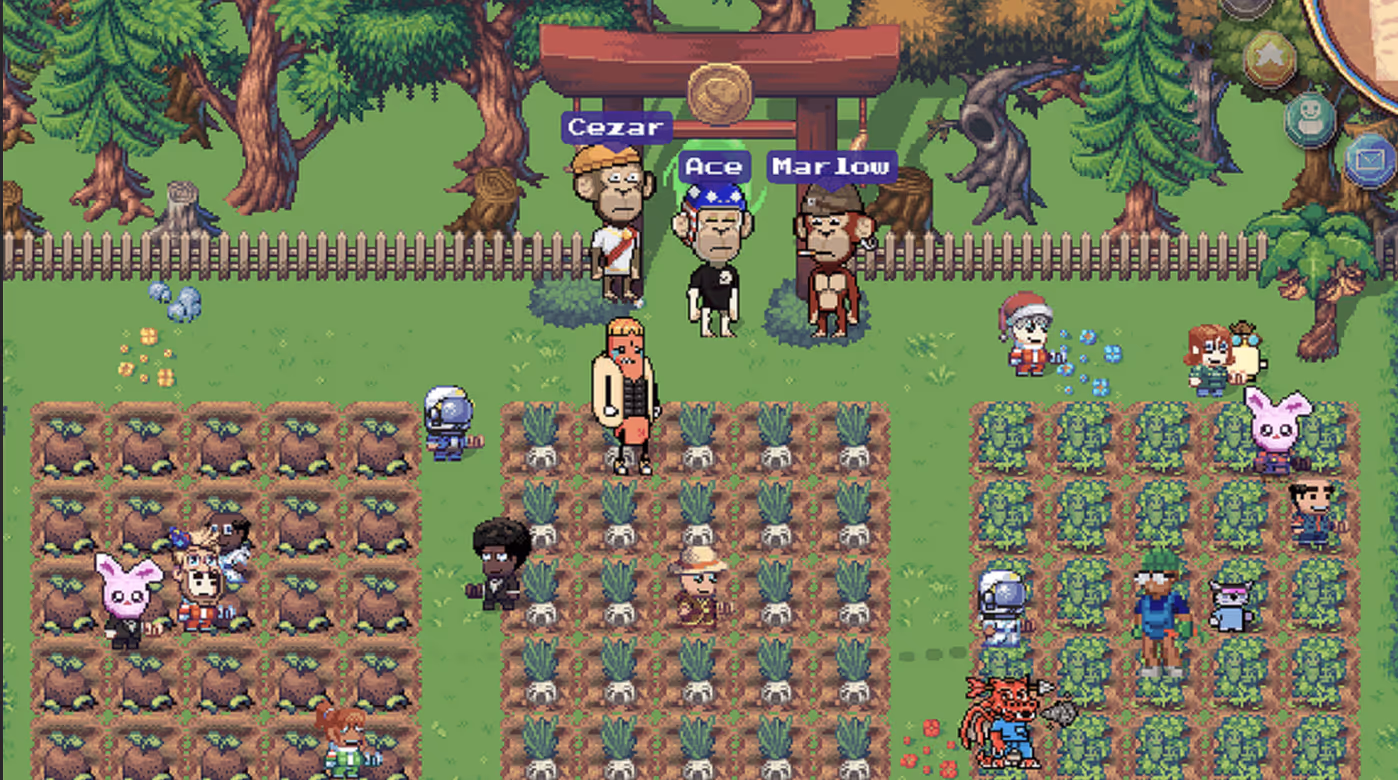
Task: Open the character profile icon
Action: tap(1309, 118)
